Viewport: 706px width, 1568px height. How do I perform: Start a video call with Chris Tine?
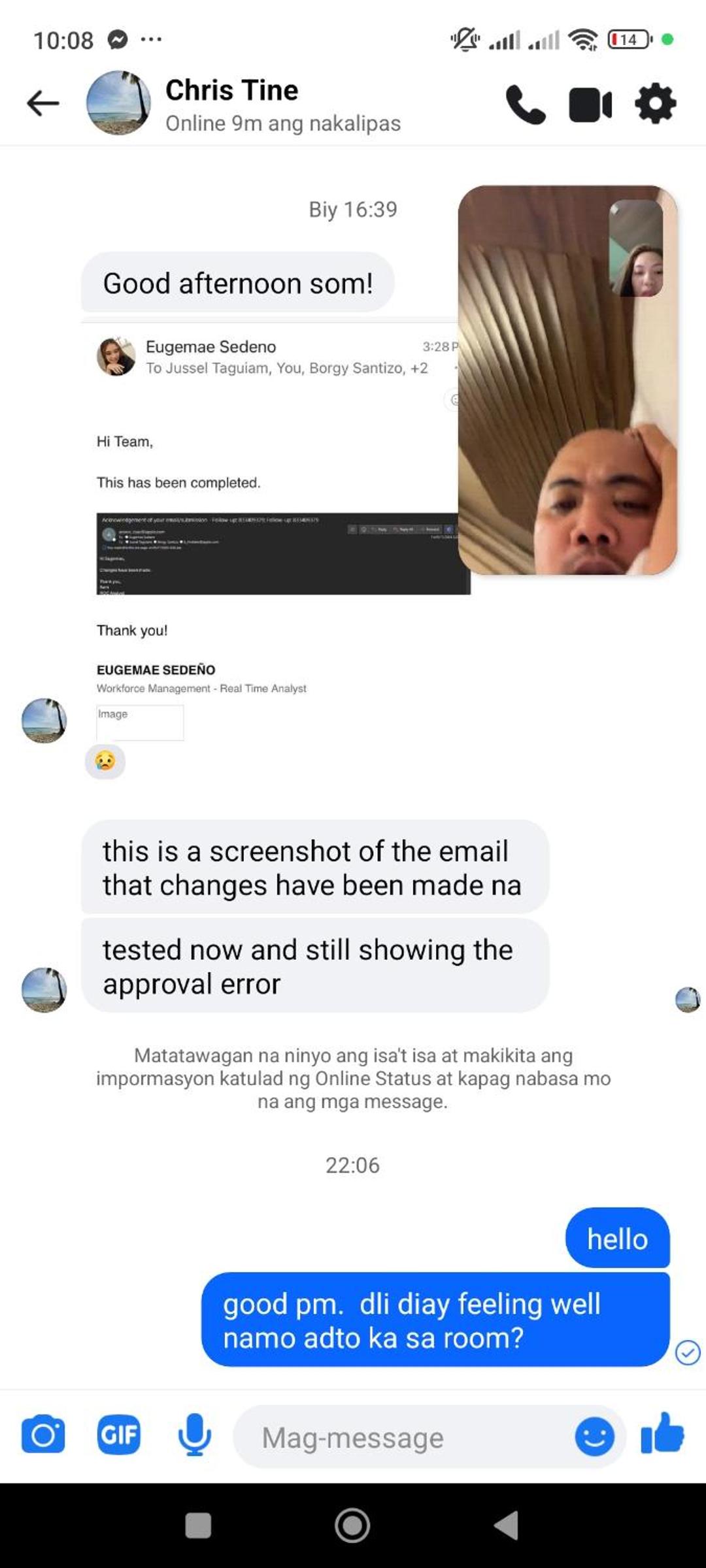590,105
